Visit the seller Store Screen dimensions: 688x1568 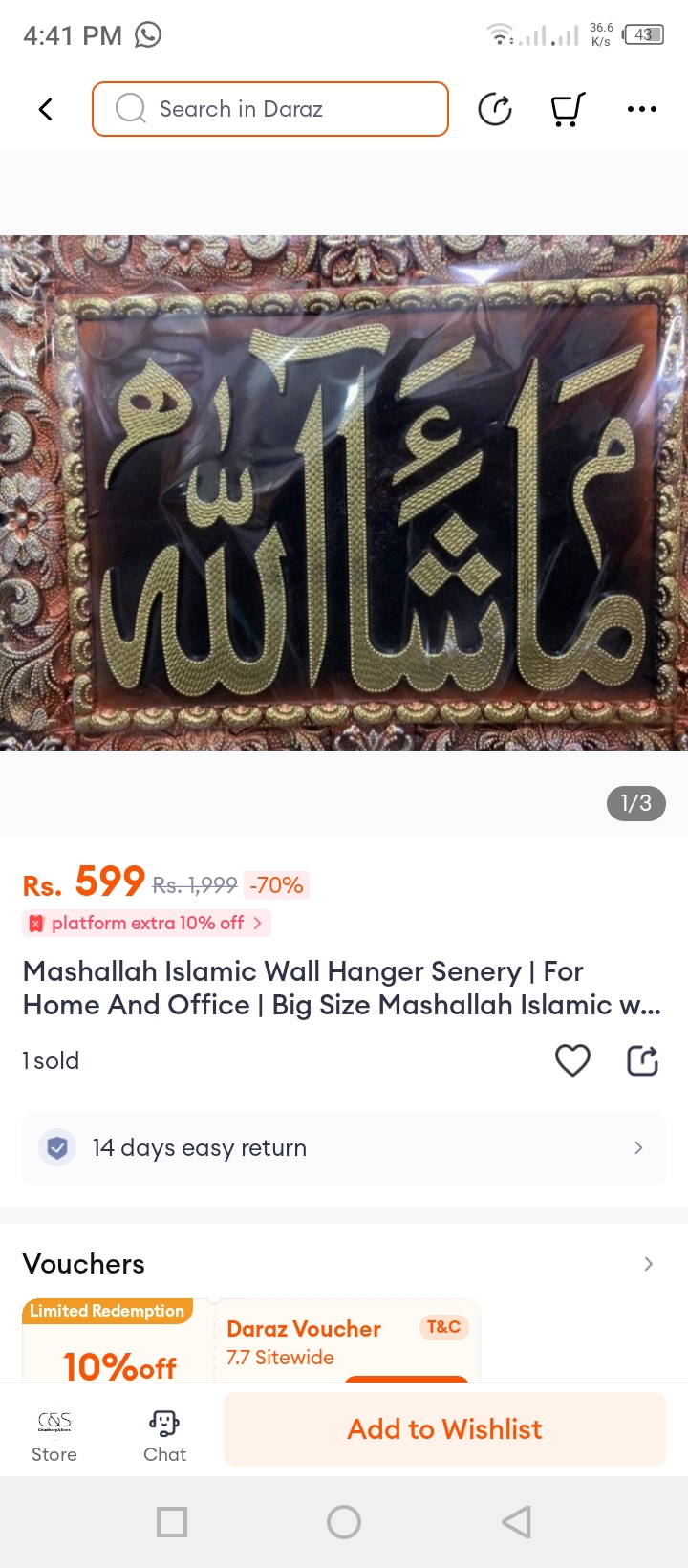tap(54, 1436)
